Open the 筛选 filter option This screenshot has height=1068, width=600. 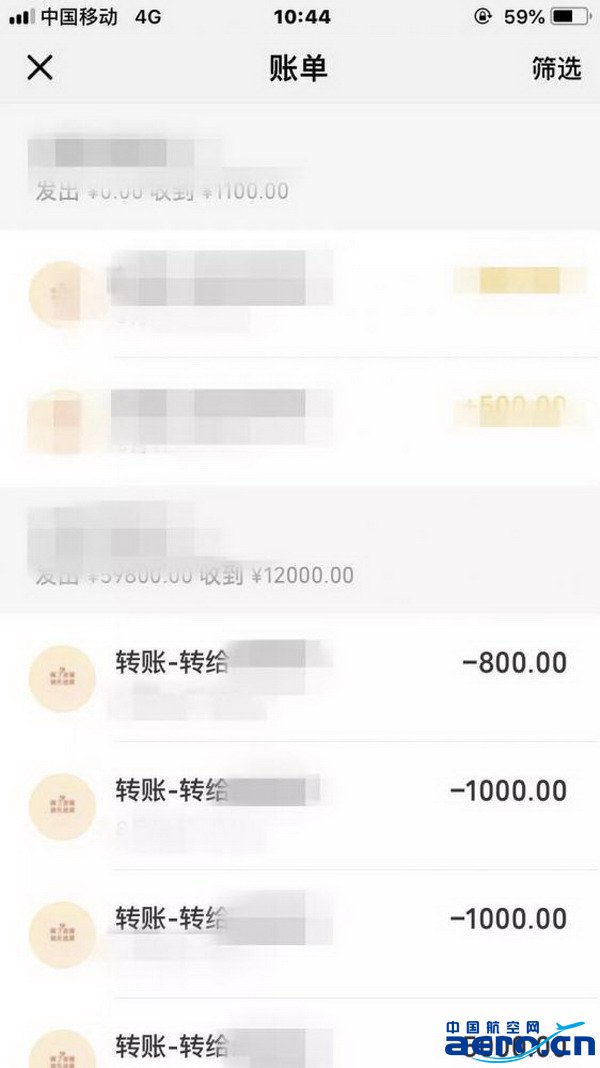[556, 68]
